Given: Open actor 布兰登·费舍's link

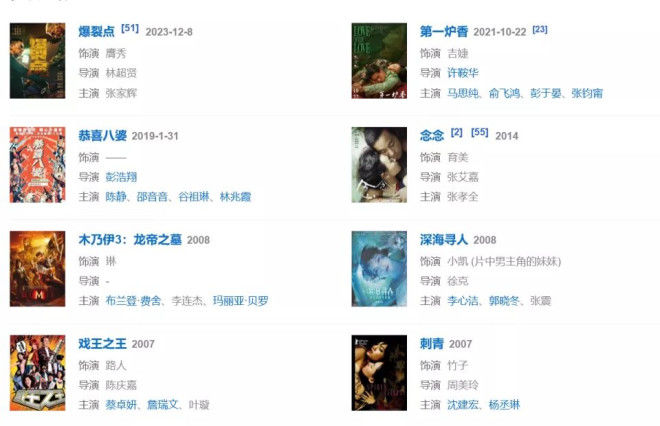Looking at the screenshot, I should [131, 301].
